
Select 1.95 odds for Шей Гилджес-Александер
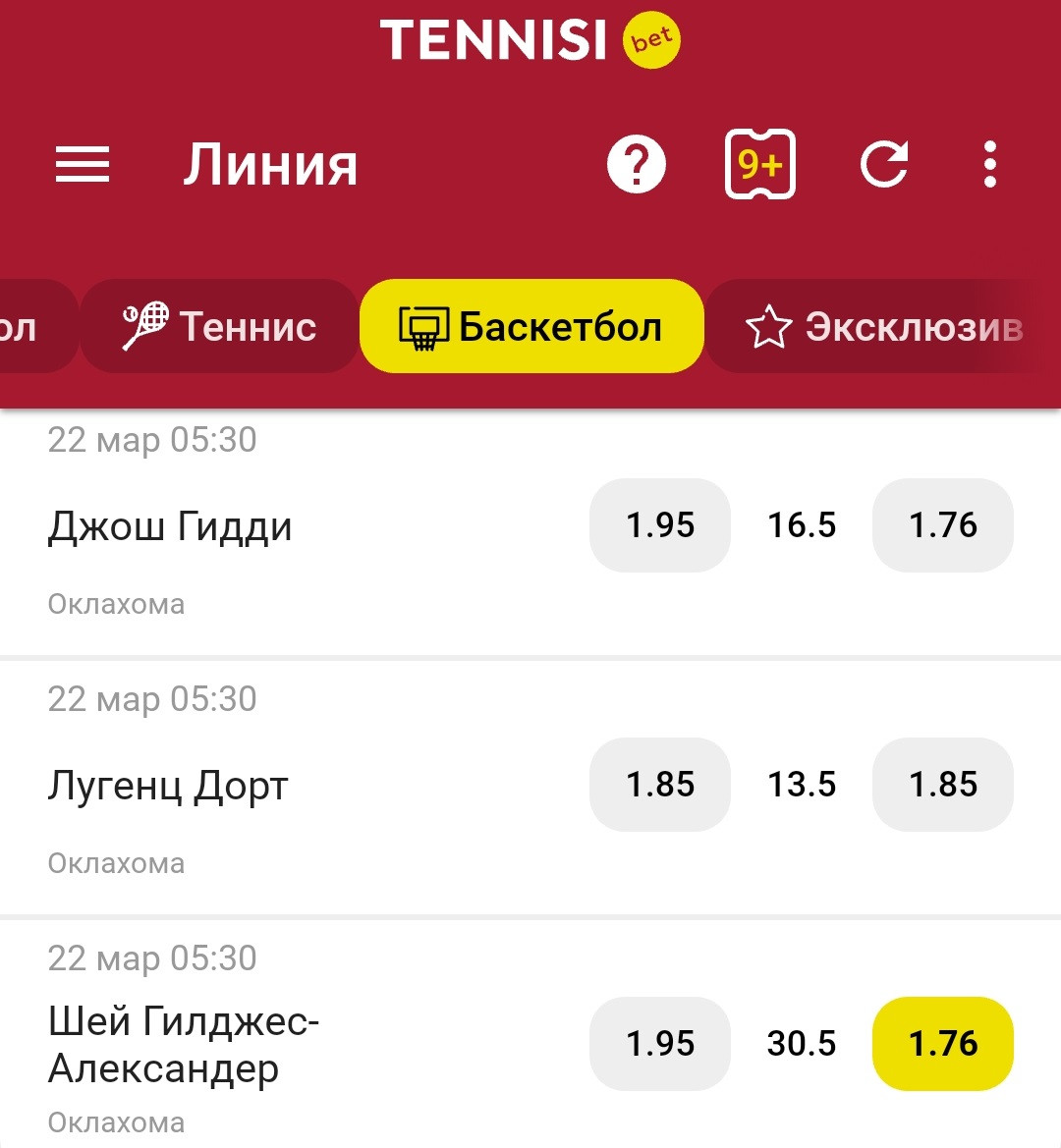tap(660, 1044)
